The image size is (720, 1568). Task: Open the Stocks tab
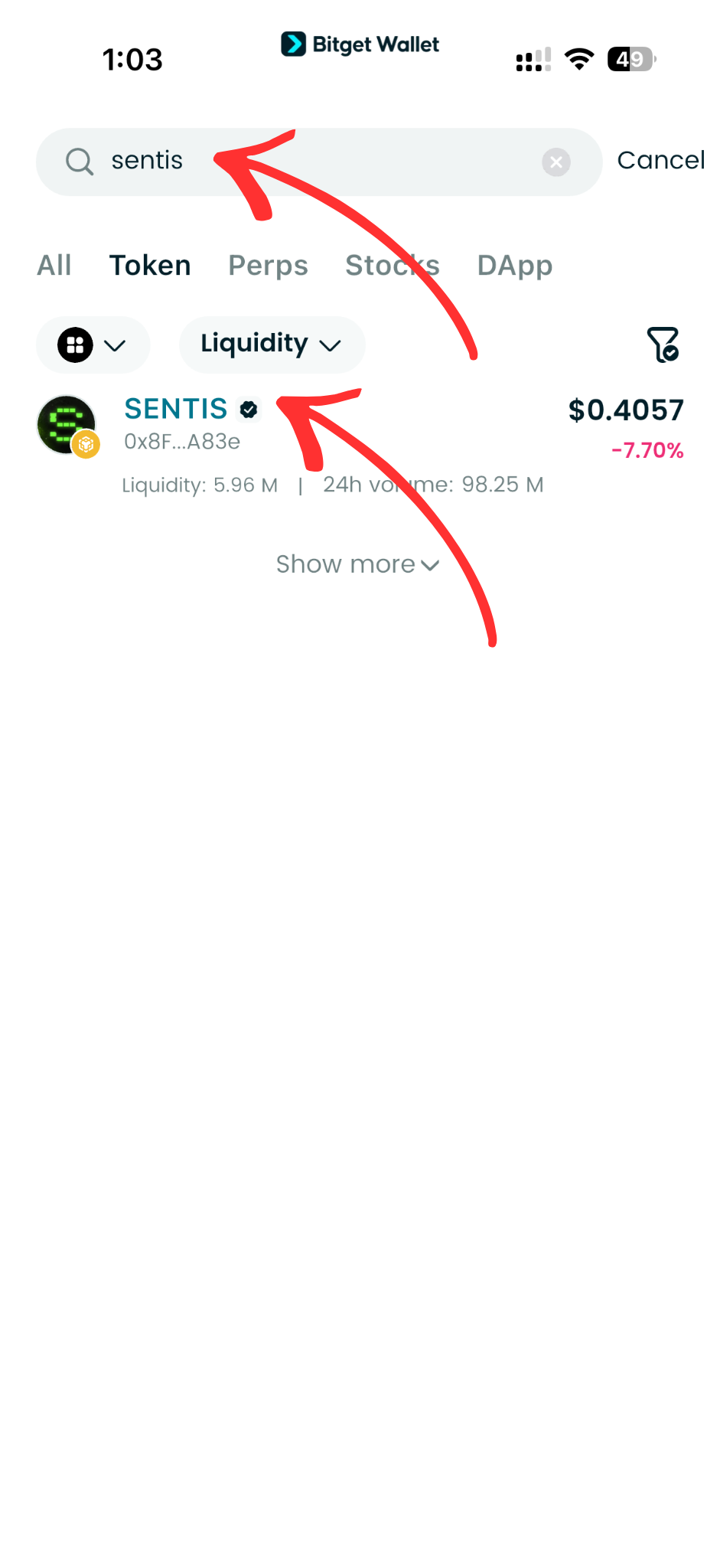[392, 266]
